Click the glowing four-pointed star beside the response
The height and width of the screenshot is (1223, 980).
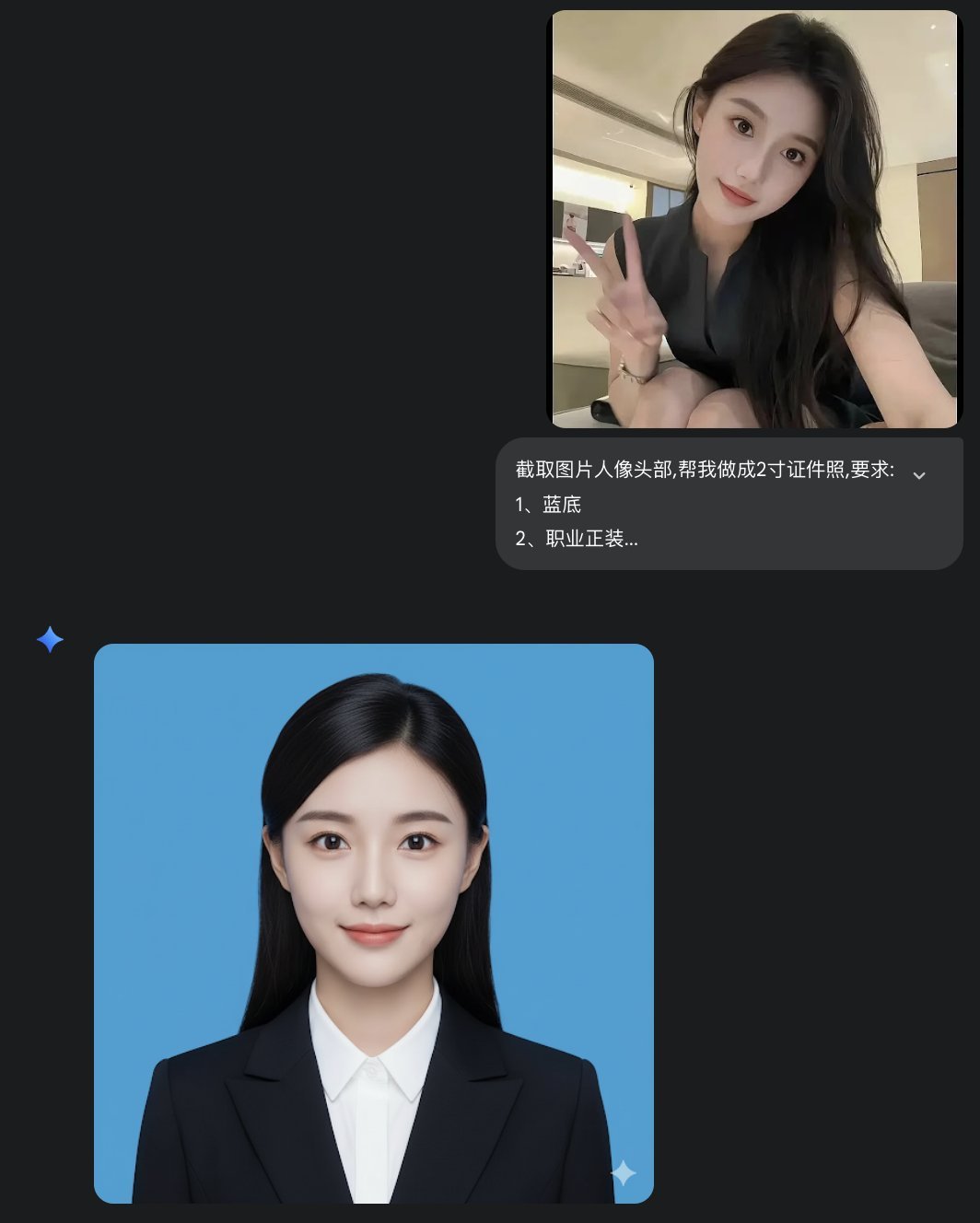click(x=49, y=639)
